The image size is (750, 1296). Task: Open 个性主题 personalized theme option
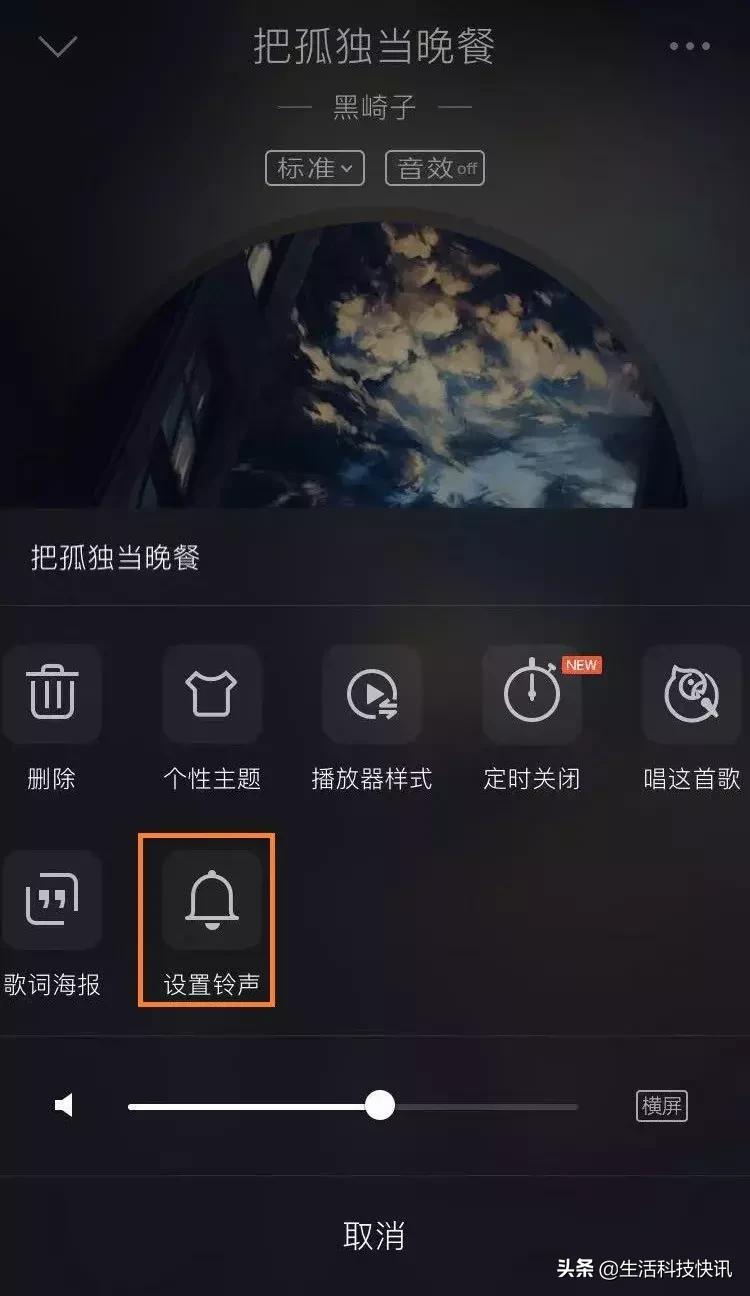coord(211,694)
